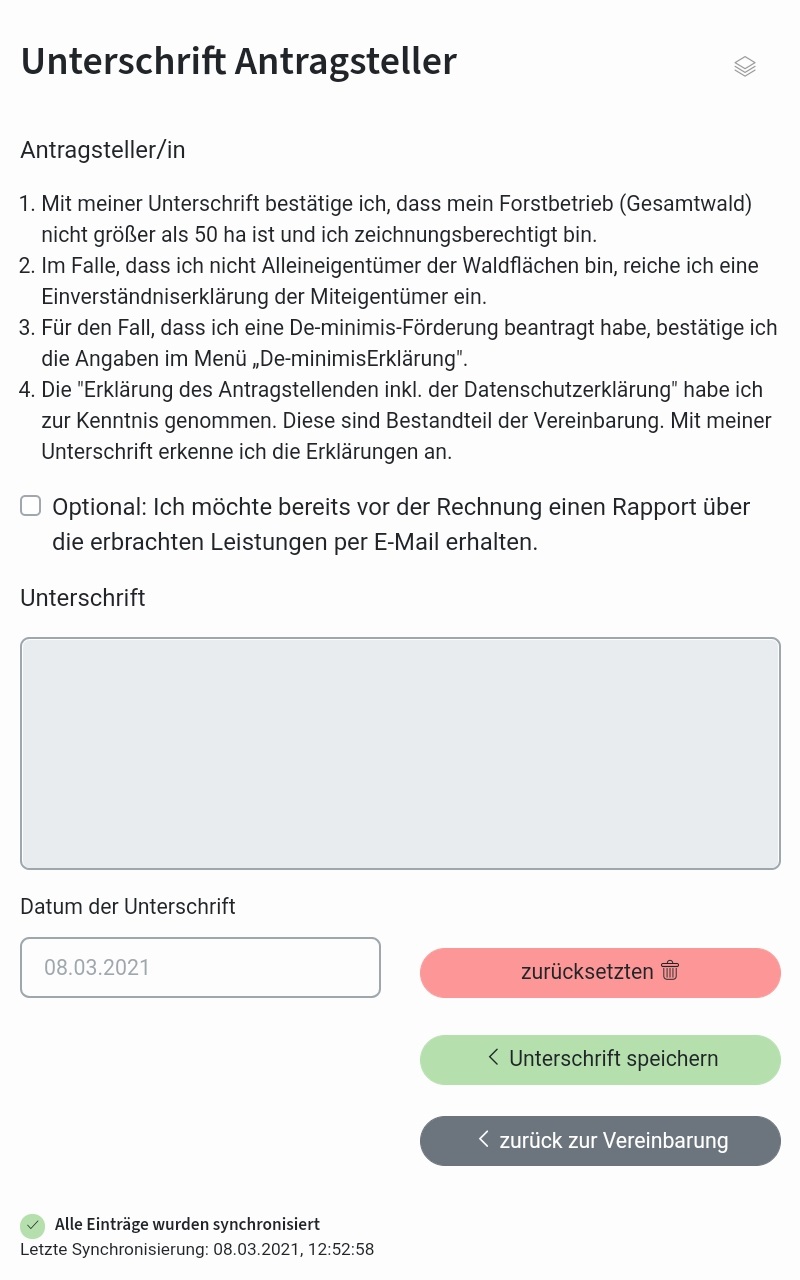Check the optional Rapport per E-Mail box
Image resolution: width=800 pixels, height=1280 pixels.
(x=31, y=506)
